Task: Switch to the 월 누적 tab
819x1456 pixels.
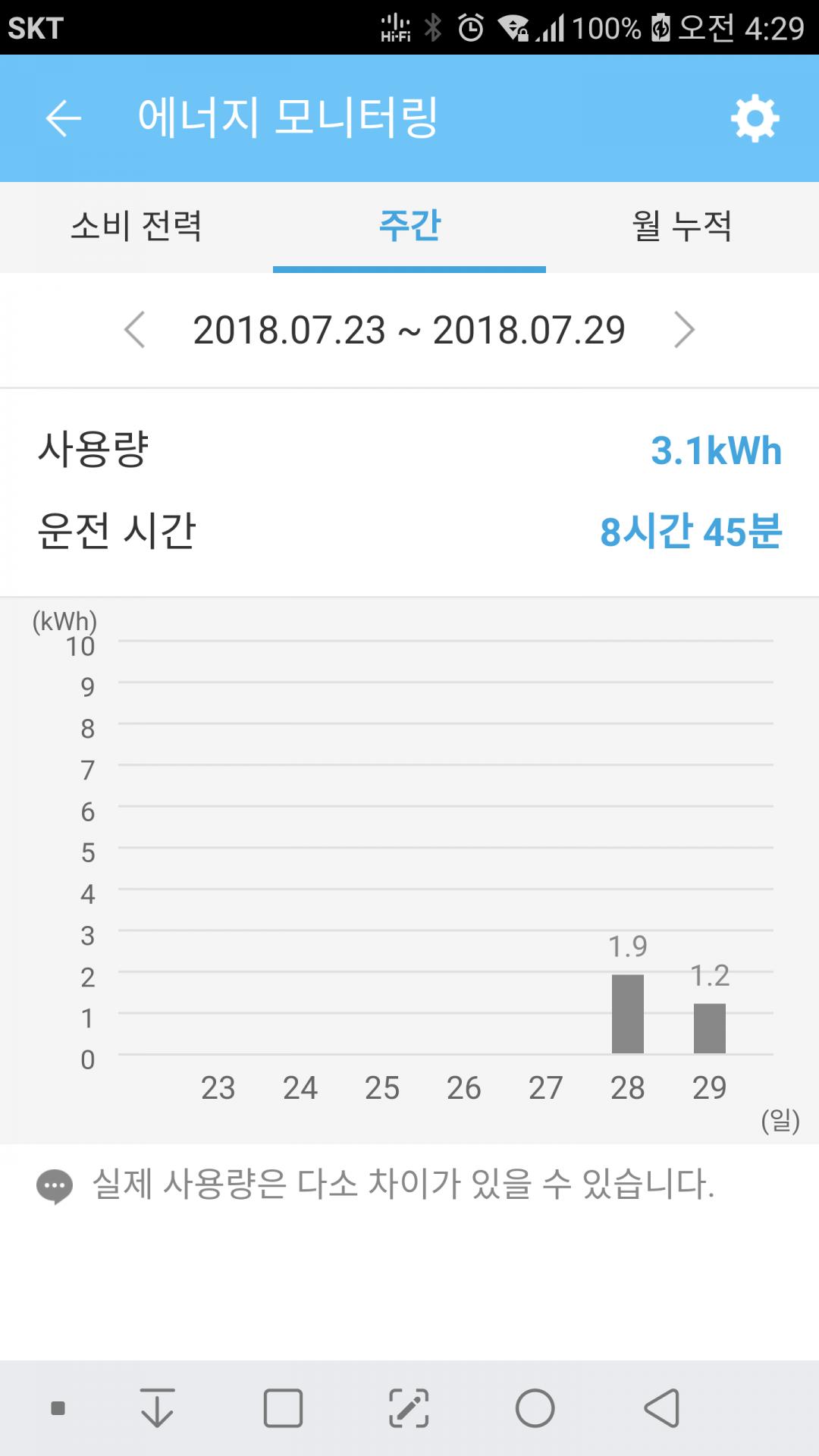Action: coord(682,226)
